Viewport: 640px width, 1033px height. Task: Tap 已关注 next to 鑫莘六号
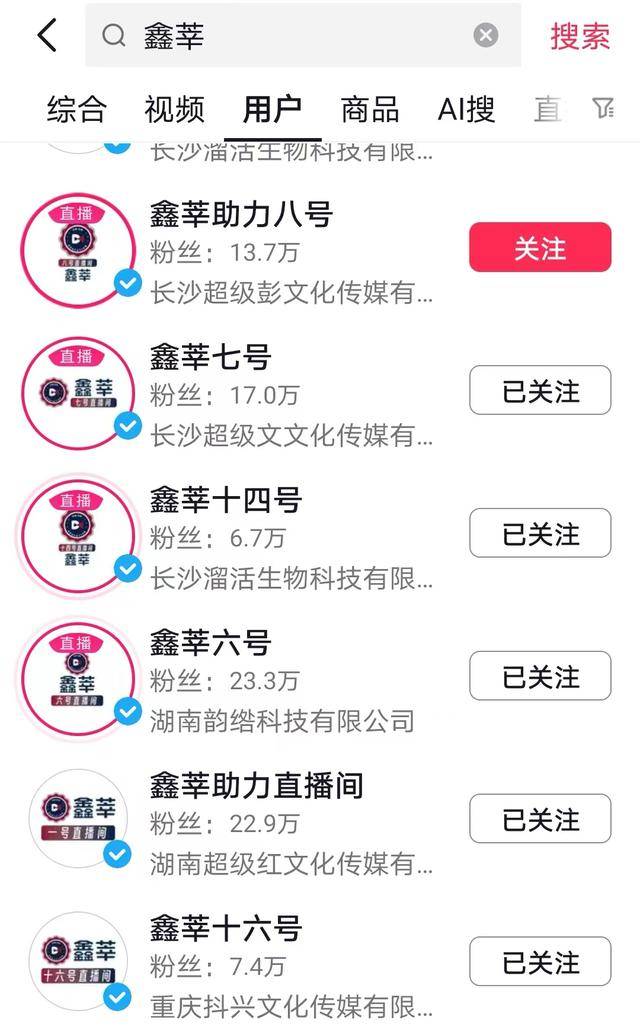pyautogui.click(x=540, y=676)
